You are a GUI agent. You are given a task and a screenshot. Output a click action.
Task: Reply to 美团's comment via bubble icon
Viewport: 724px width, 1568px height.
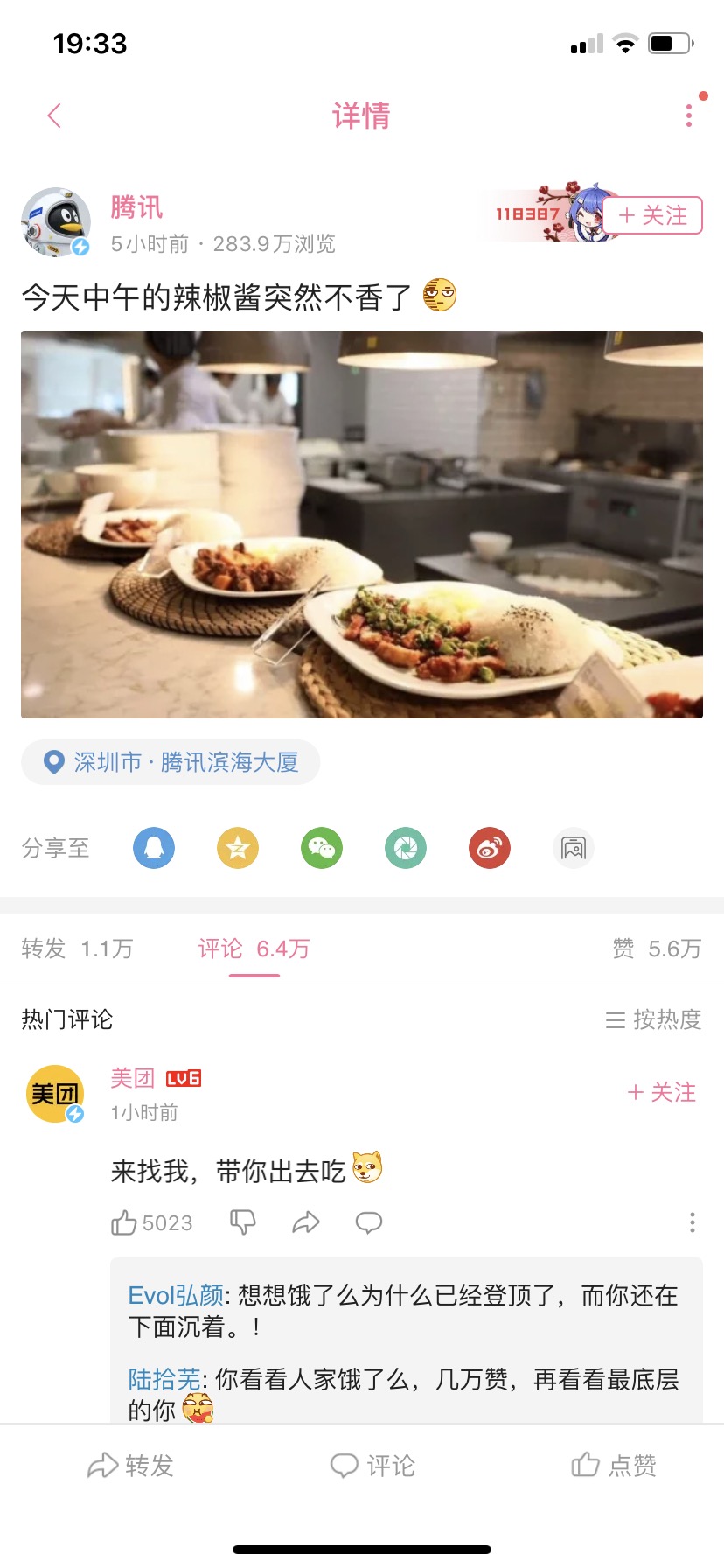click(369, 1222)
